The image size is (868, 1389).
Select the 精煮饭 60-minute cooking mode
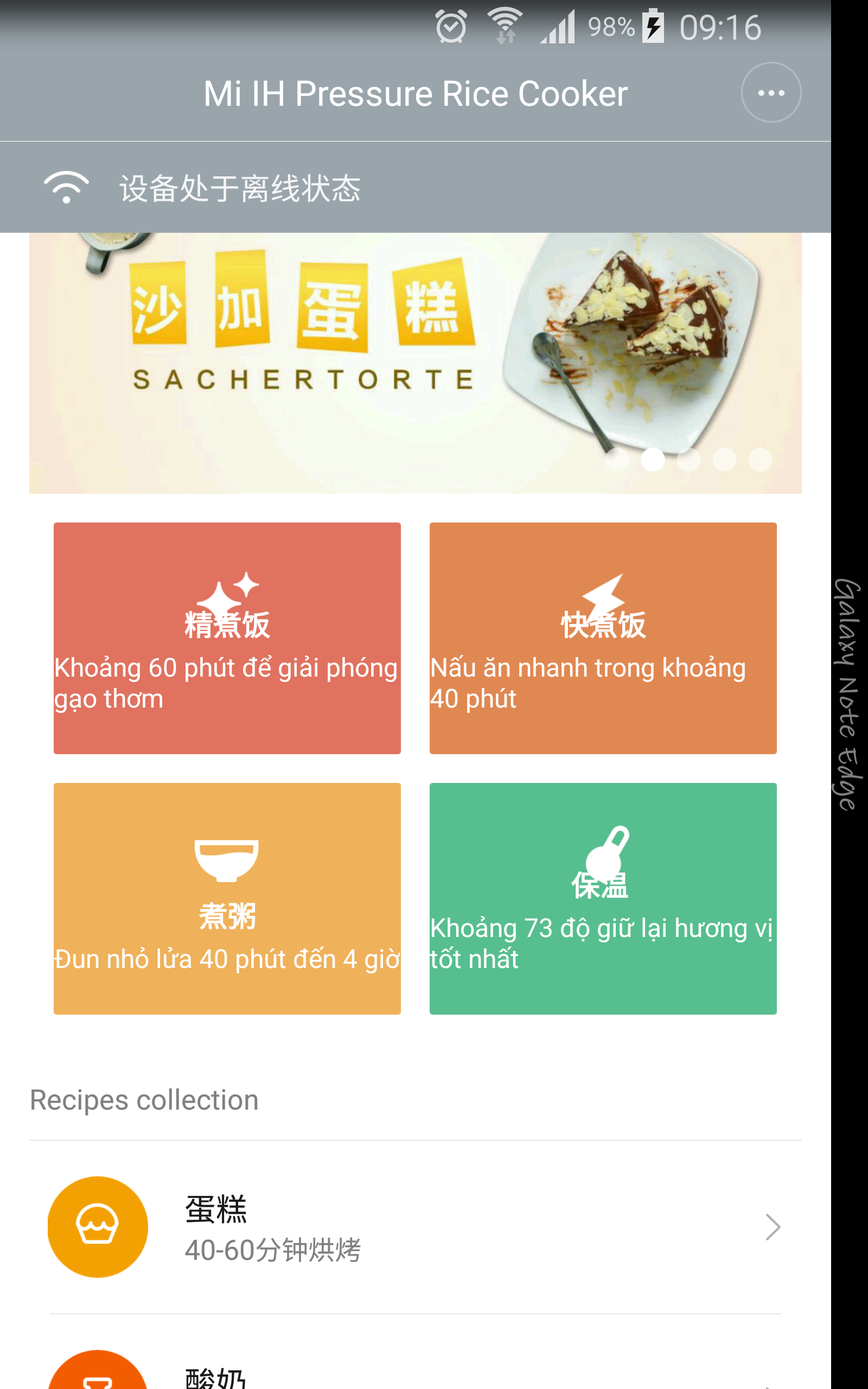(227, 638)
